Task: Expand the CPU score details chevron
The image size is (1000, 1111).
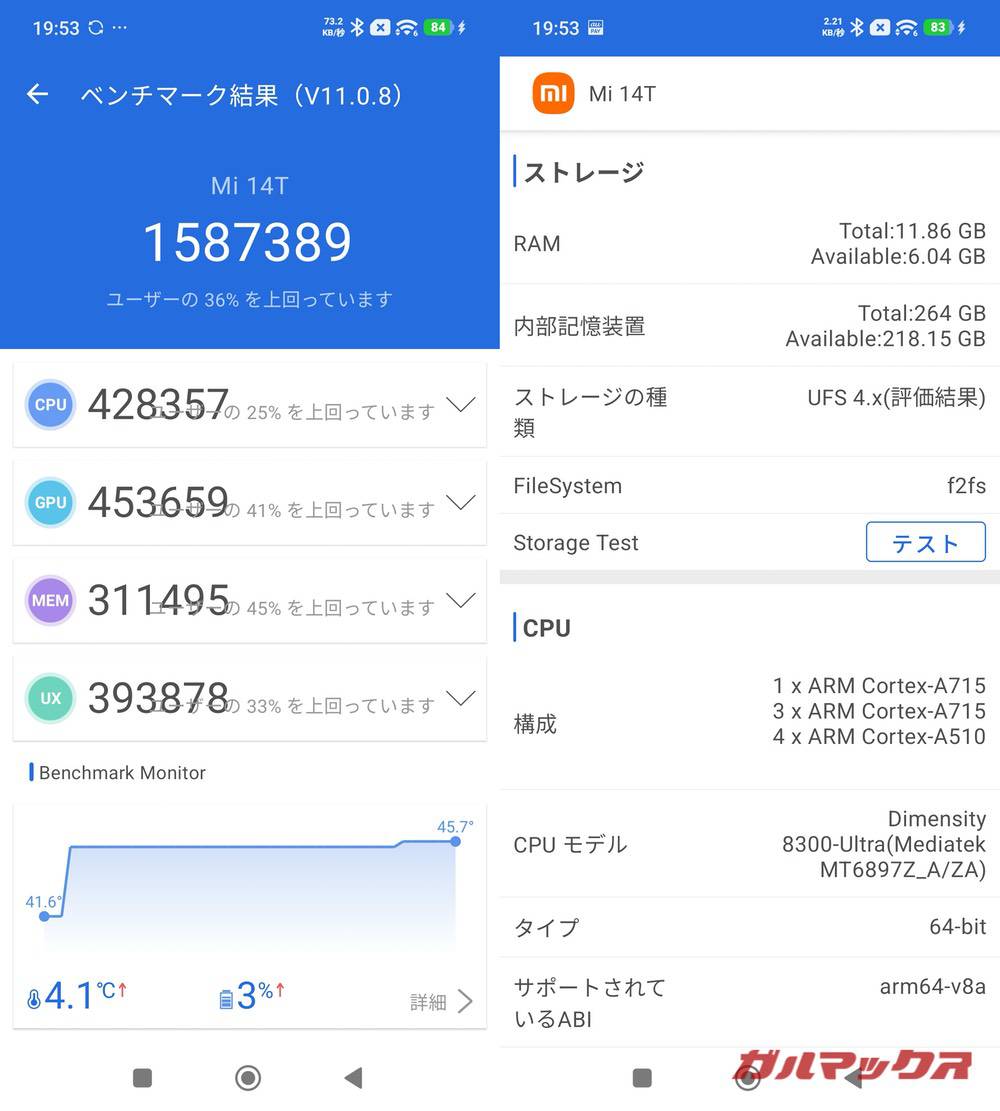Action: 460,404
